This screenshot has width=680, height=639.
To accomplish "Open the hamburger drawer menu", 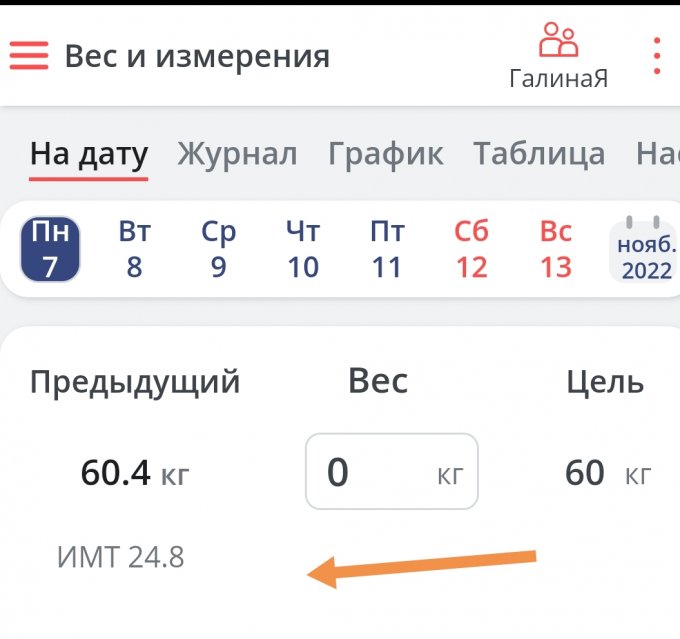I will click(29, 55).
